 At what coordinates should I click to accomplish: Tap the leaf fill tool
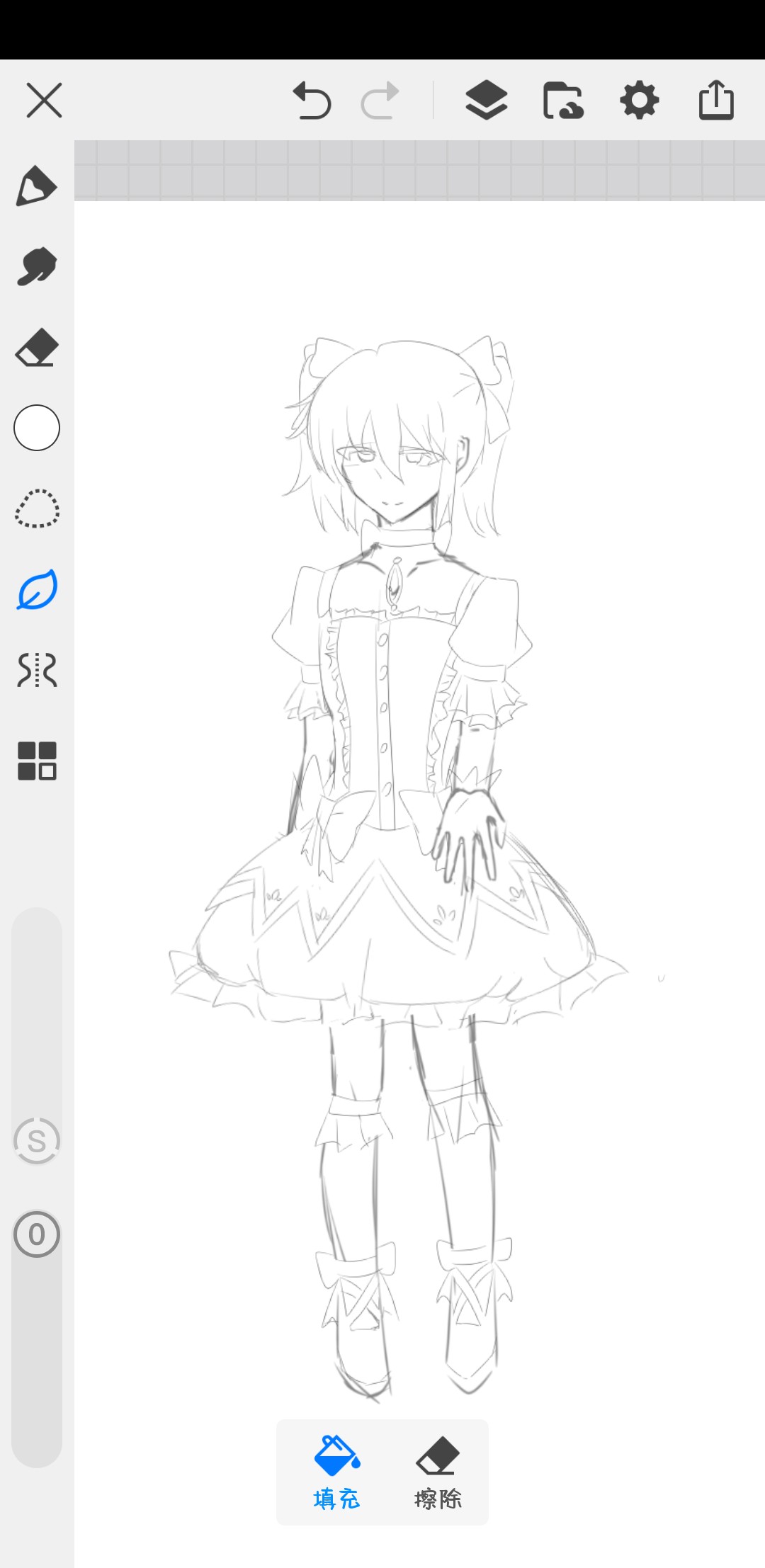(37, 589)
